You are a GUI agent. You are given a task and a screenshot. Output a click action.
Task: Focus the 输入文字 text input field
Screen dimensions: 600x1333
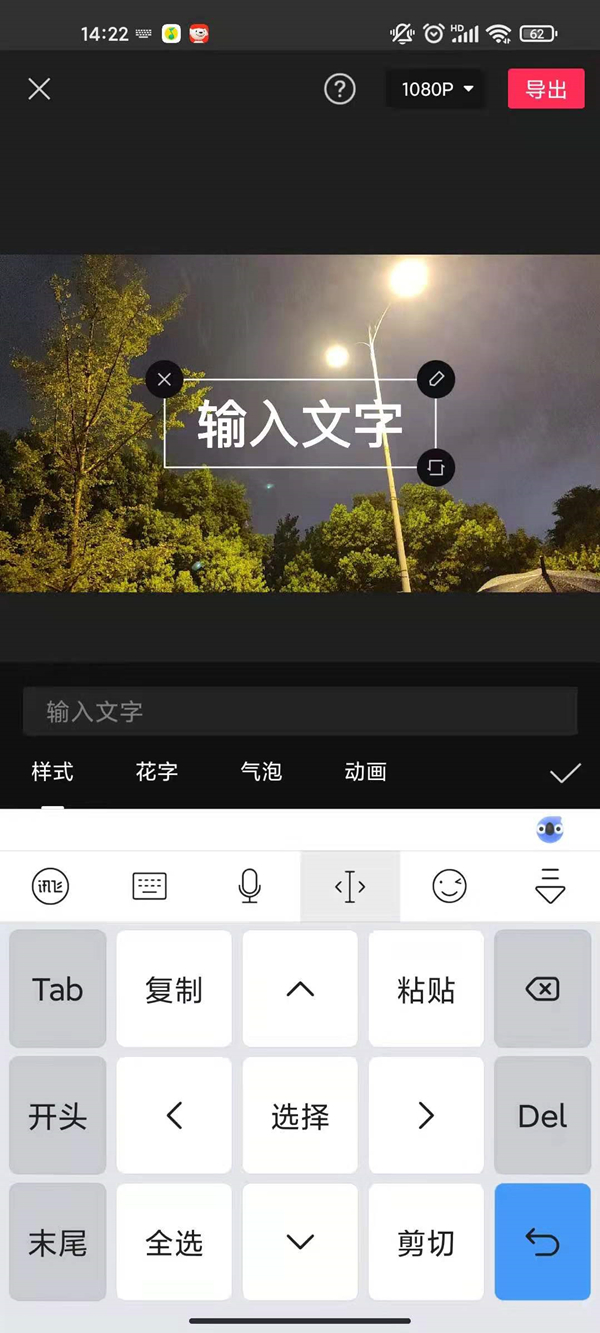click(300, 712)
